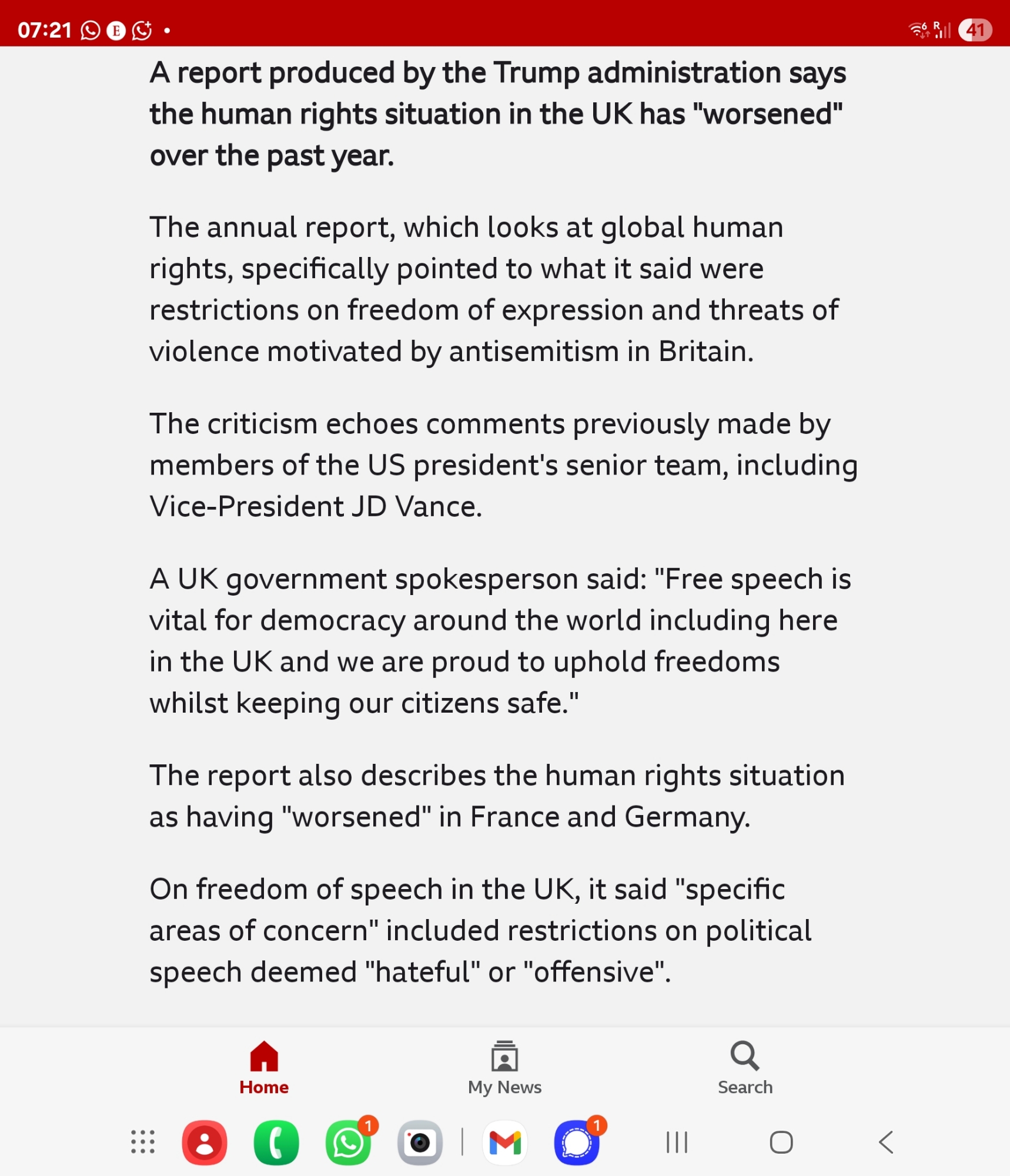This screenshot has height=1176, width=1010.
Task: Launch the Camera app
Action: pyautogui.click(x=420, y=1142)
